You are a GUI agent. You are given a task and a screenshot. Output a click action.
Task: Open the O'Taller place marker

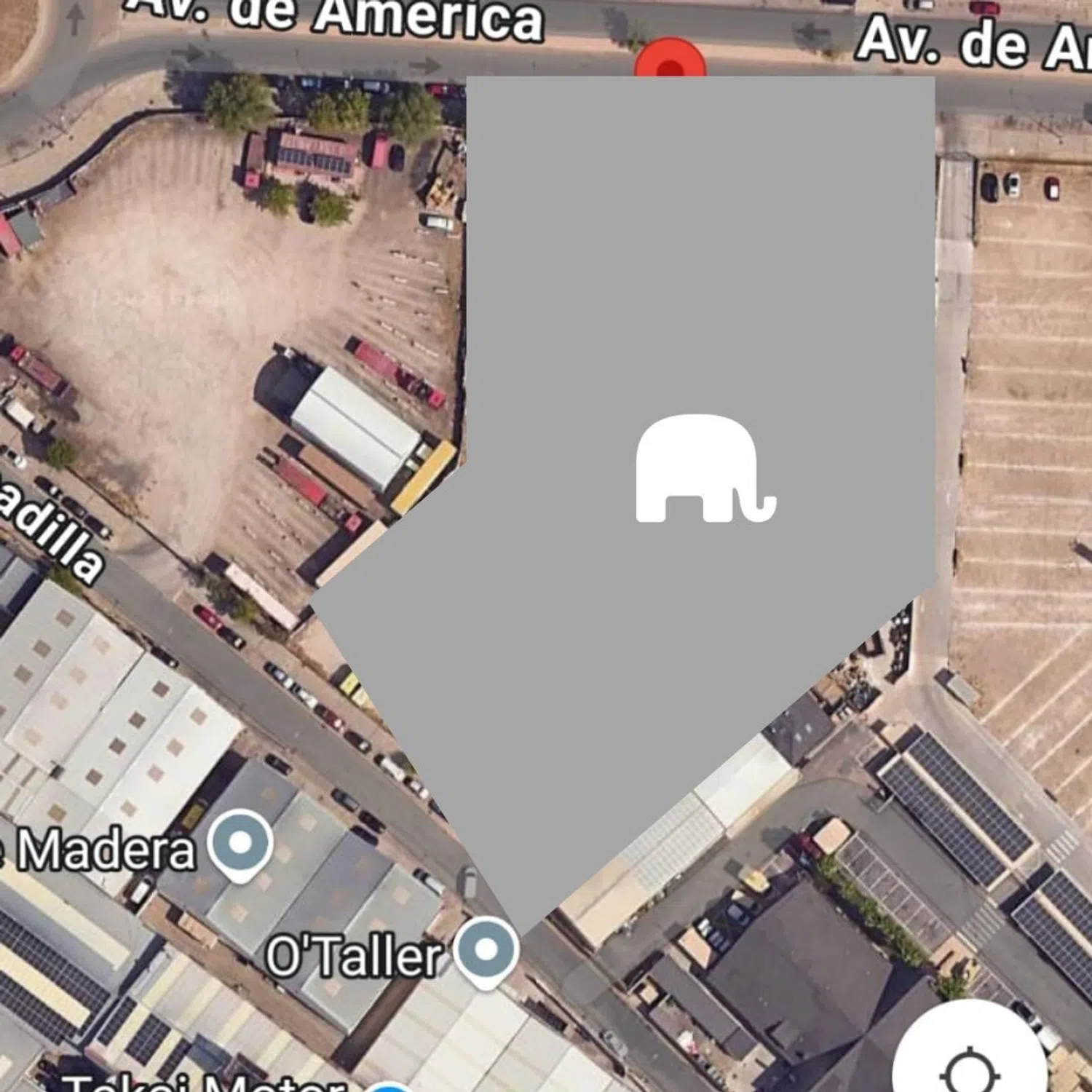point(486,950)
